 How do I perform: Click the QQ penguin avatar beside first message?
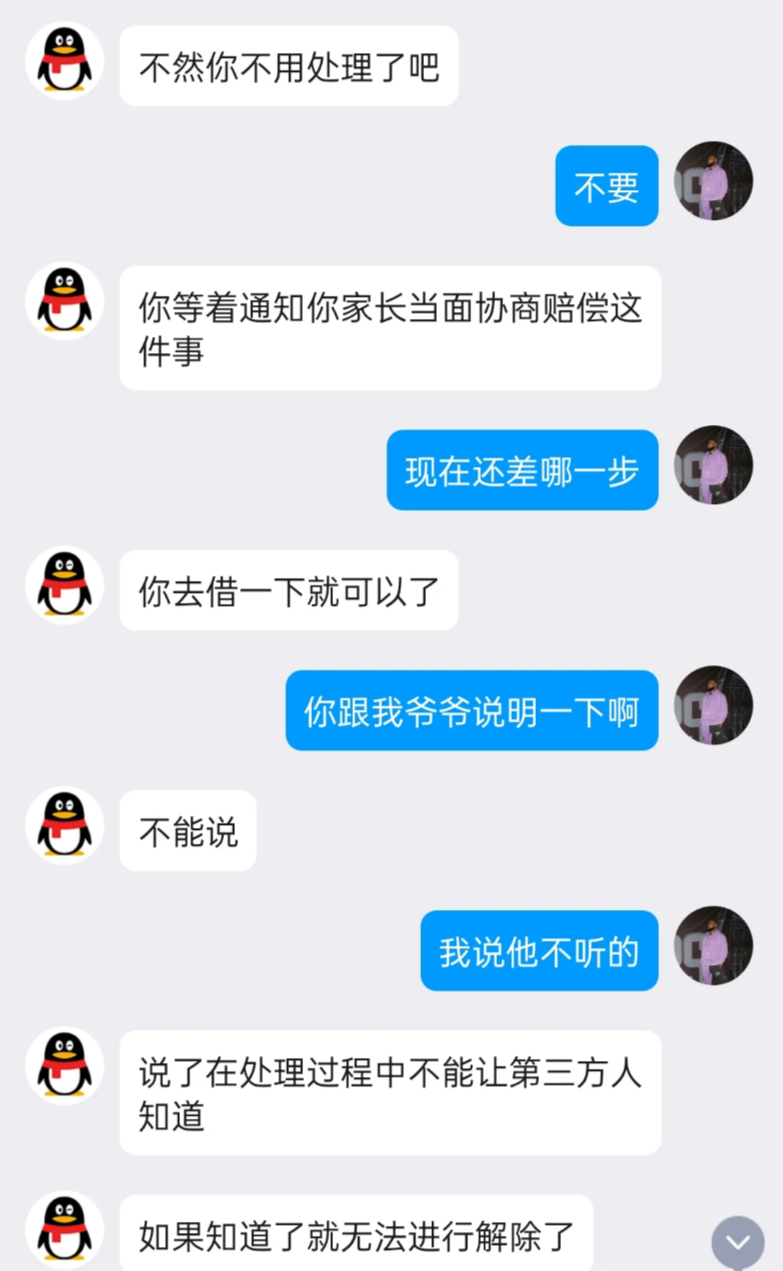pos(63,60)
